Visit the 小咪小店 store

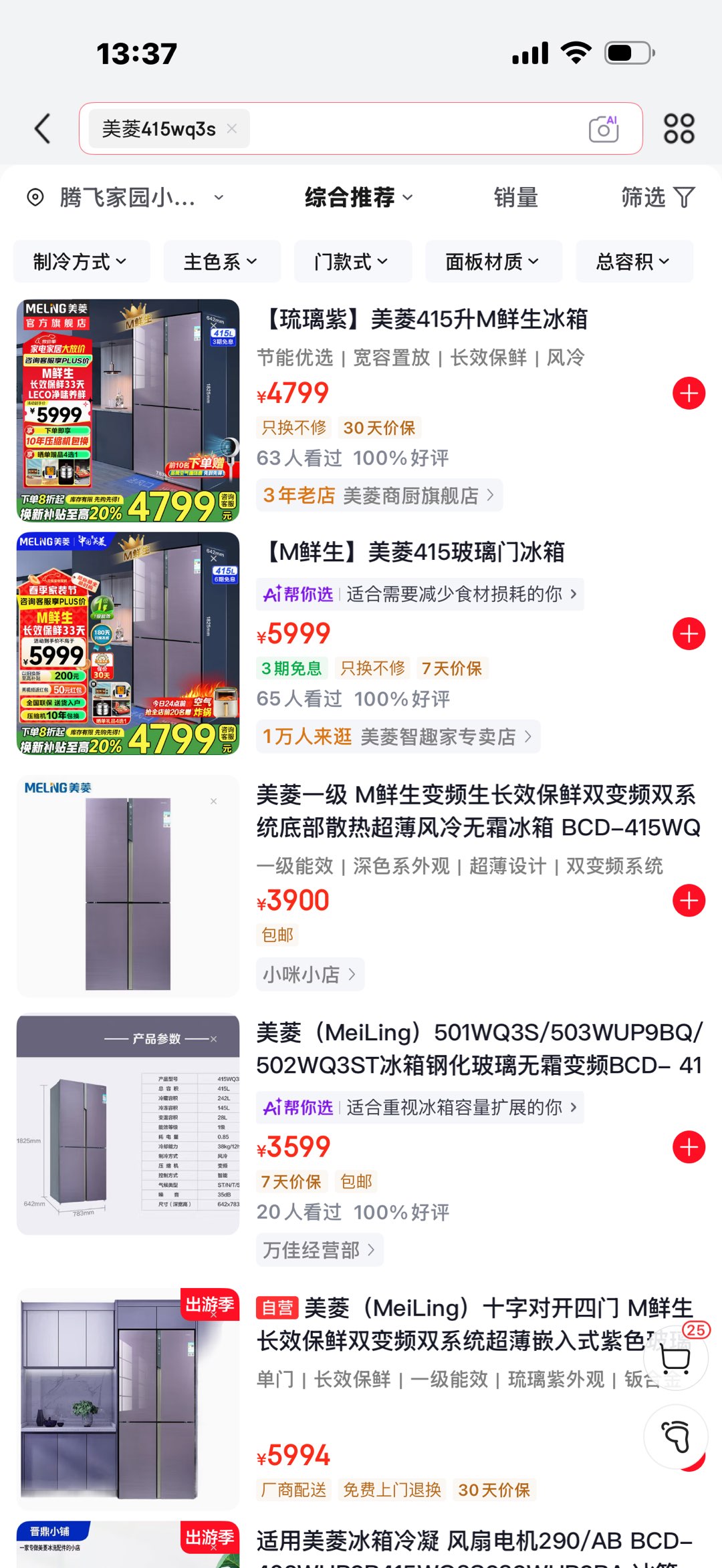(310, 975)
